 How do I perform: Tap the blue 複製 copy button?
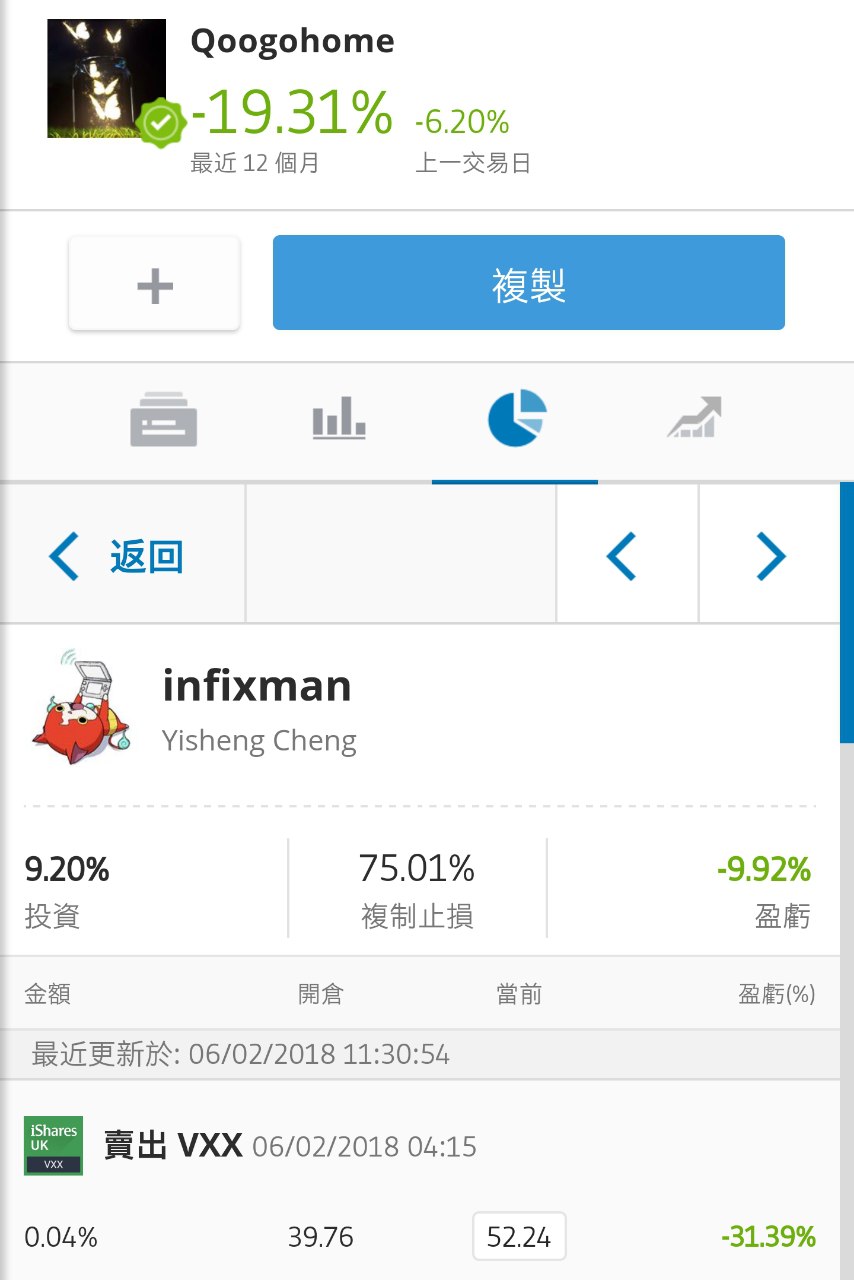pos(528,283)
